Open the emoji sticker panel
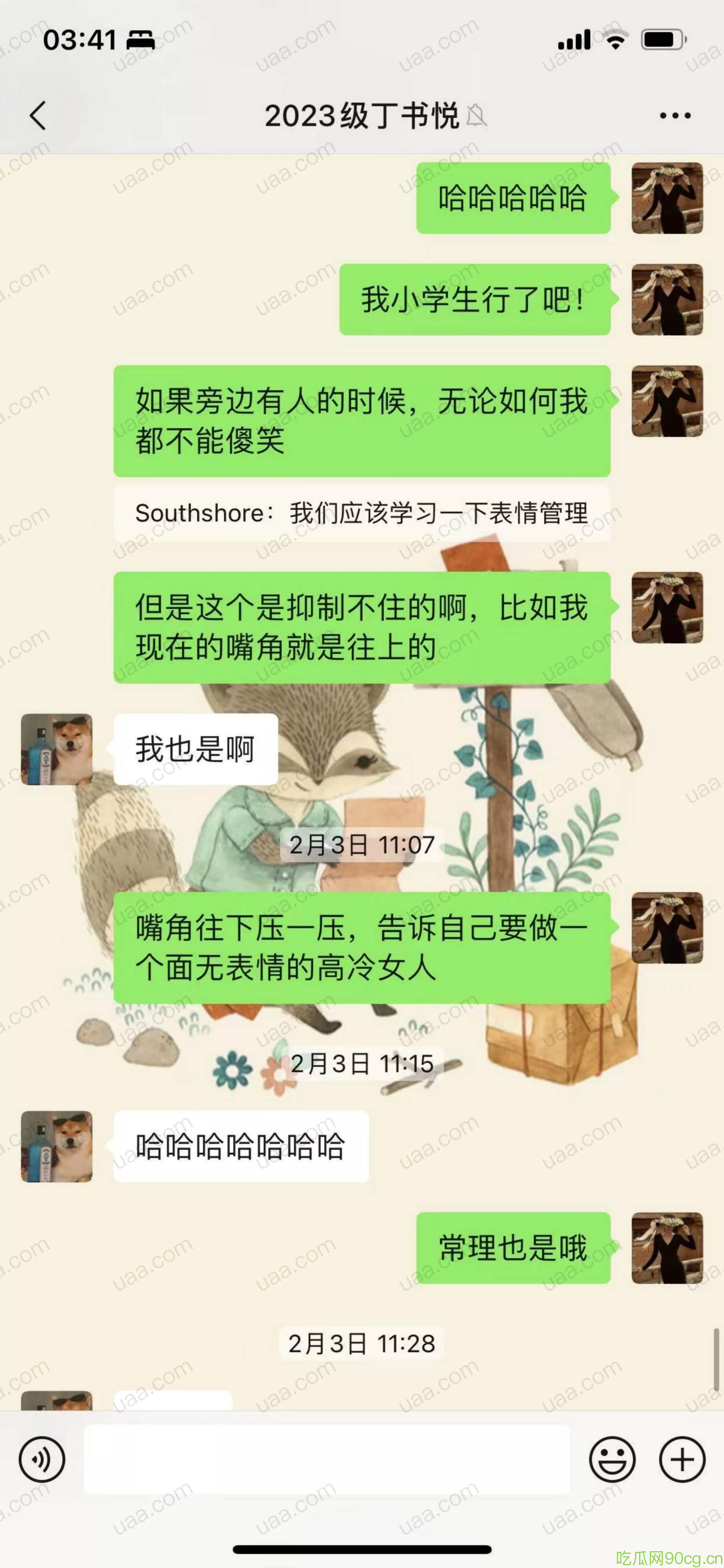 [x=612, y=1459]
